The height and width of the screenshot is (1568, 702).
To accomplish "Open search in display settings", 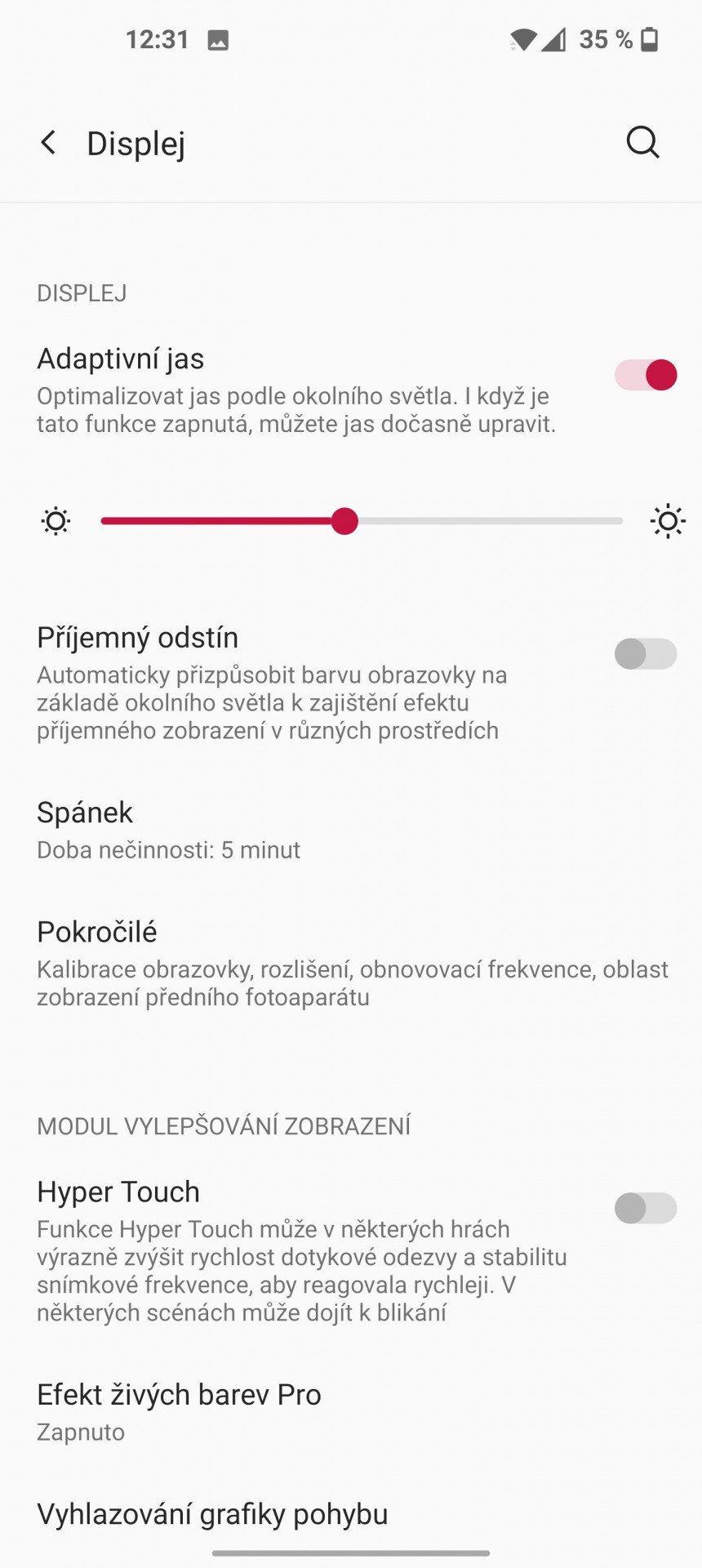I will click(x=642, y=143).
